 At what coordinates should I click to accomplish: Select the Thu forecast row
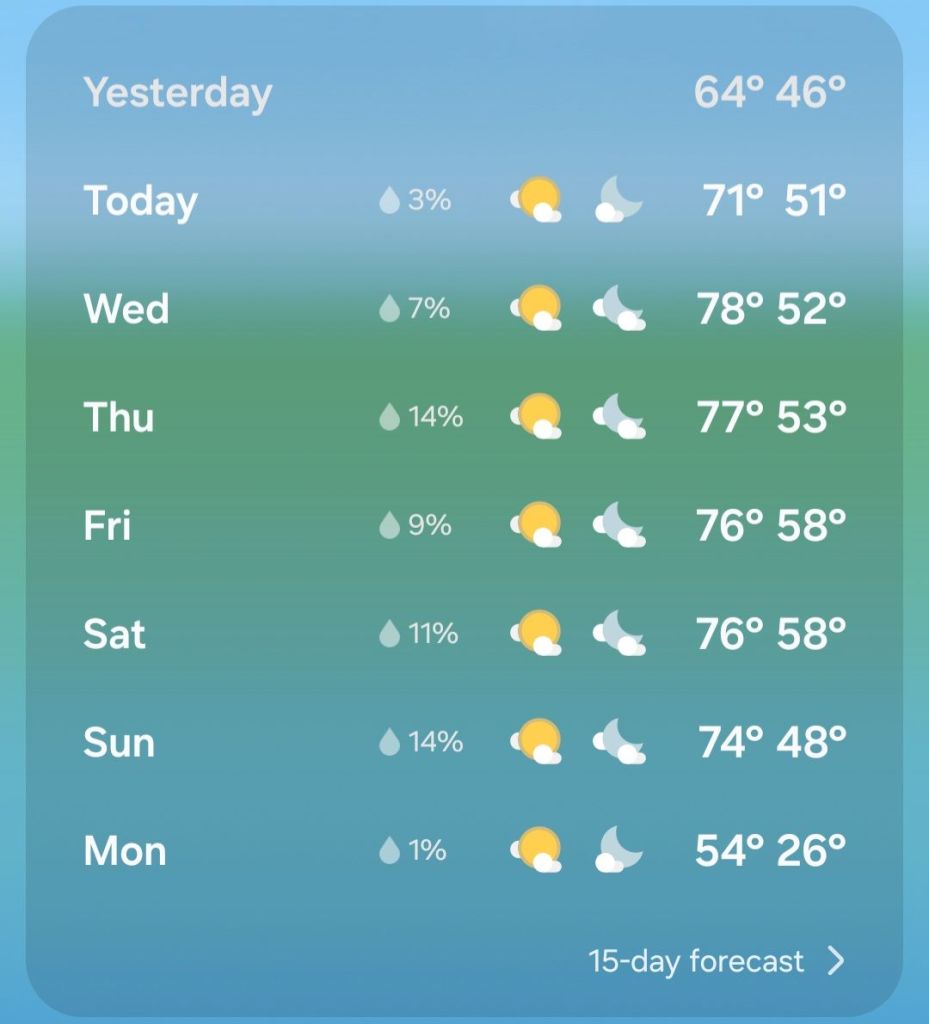464,417
